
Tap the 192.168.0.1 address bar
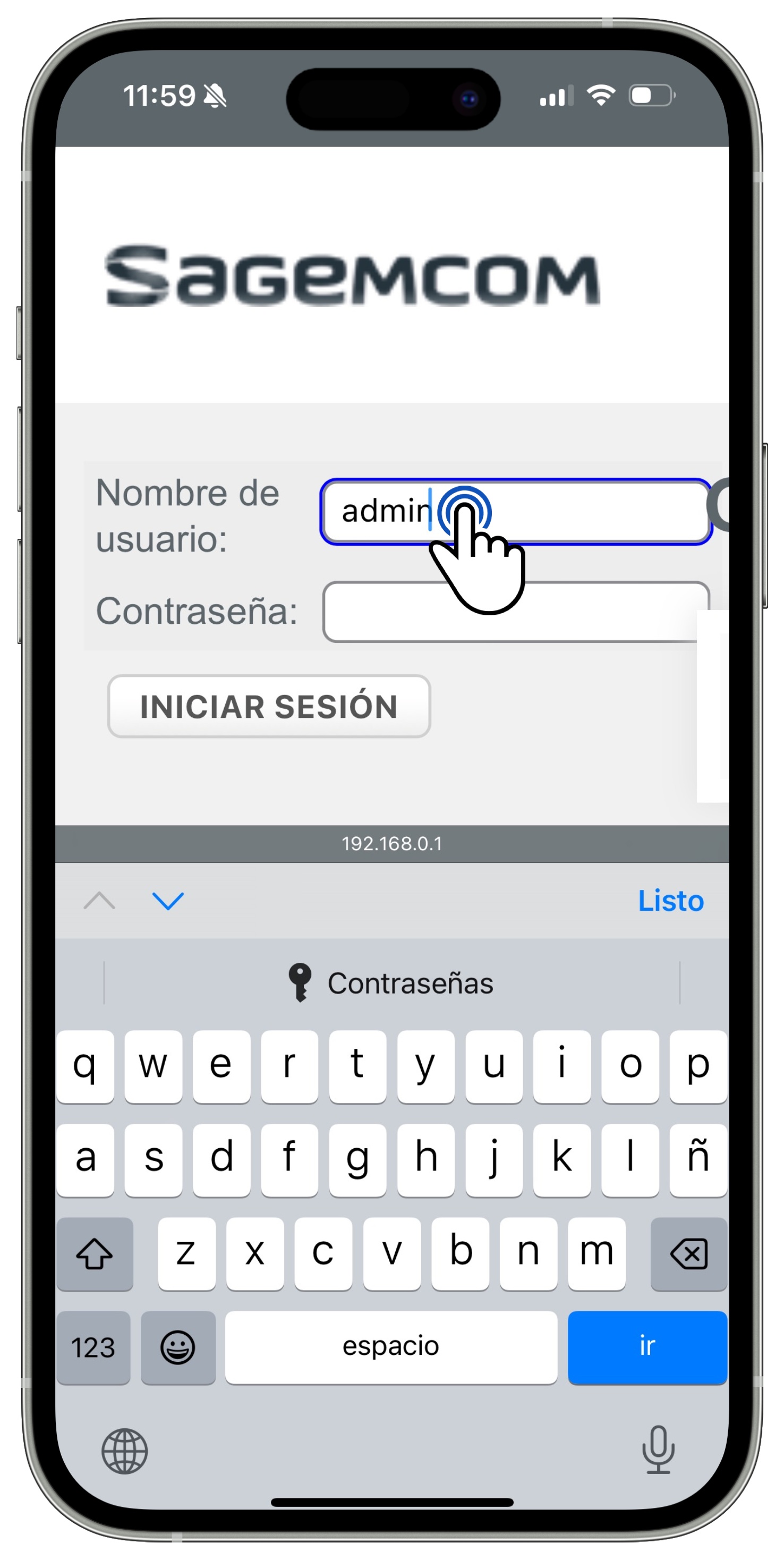(x=391, y=844)
